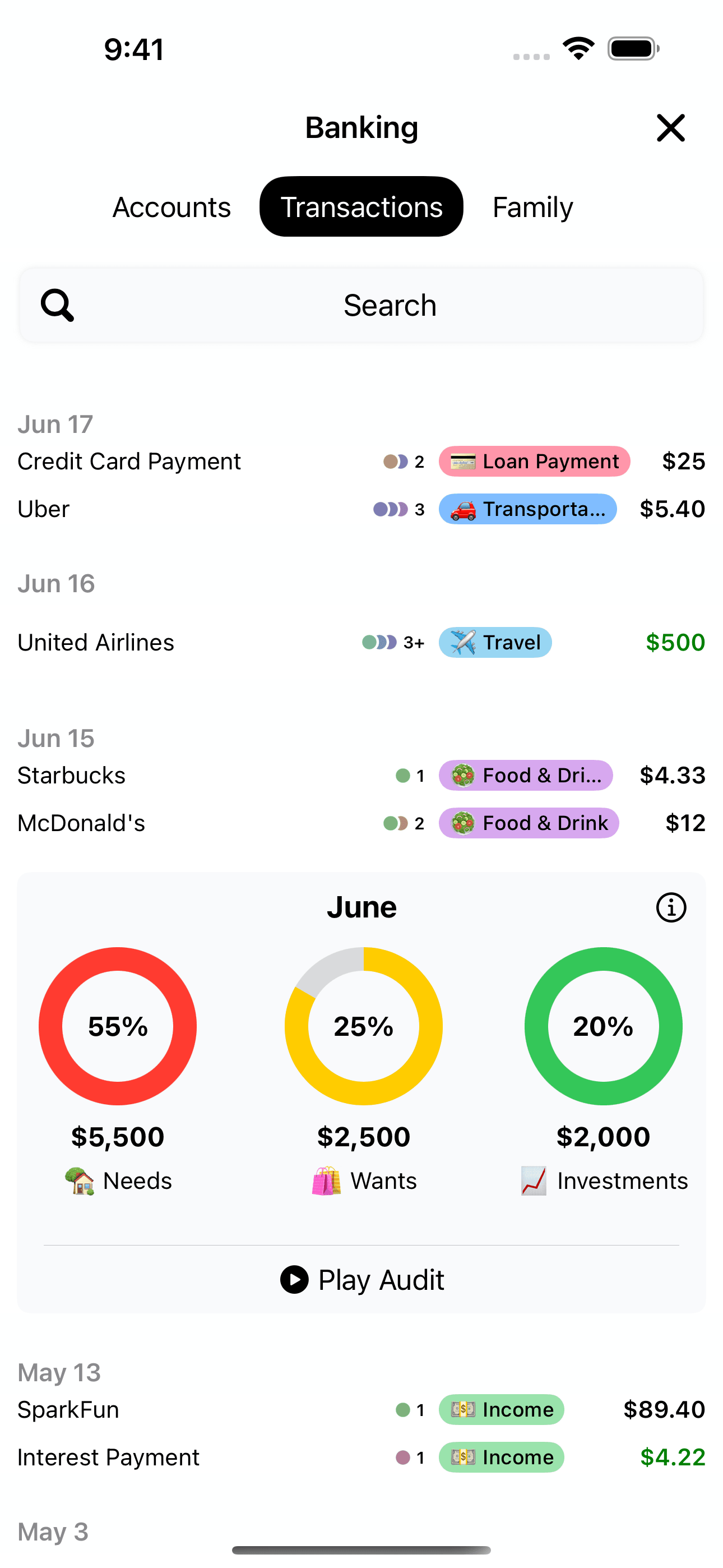The width and height of the screenshot is (723, 1568).
Task: Tap the June summary info icon
Action: click(x=670, y=907)
